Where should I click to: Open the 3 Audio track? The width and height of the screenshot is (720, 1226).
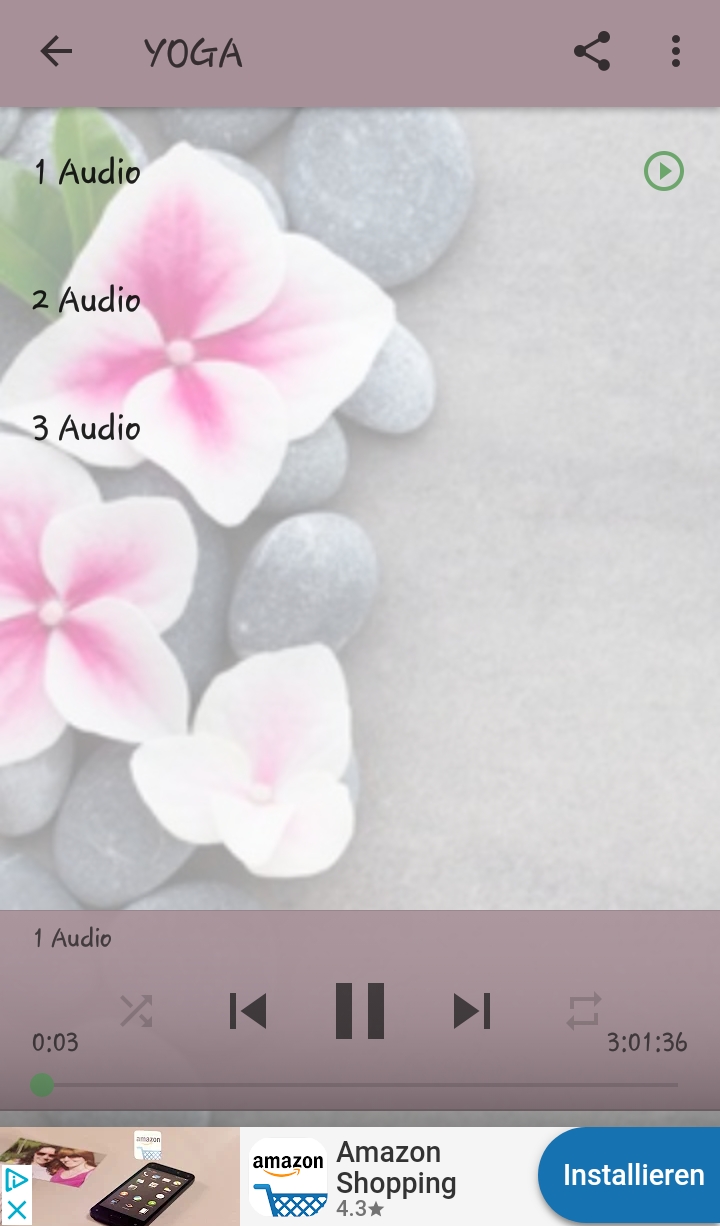tap(87, 428)
